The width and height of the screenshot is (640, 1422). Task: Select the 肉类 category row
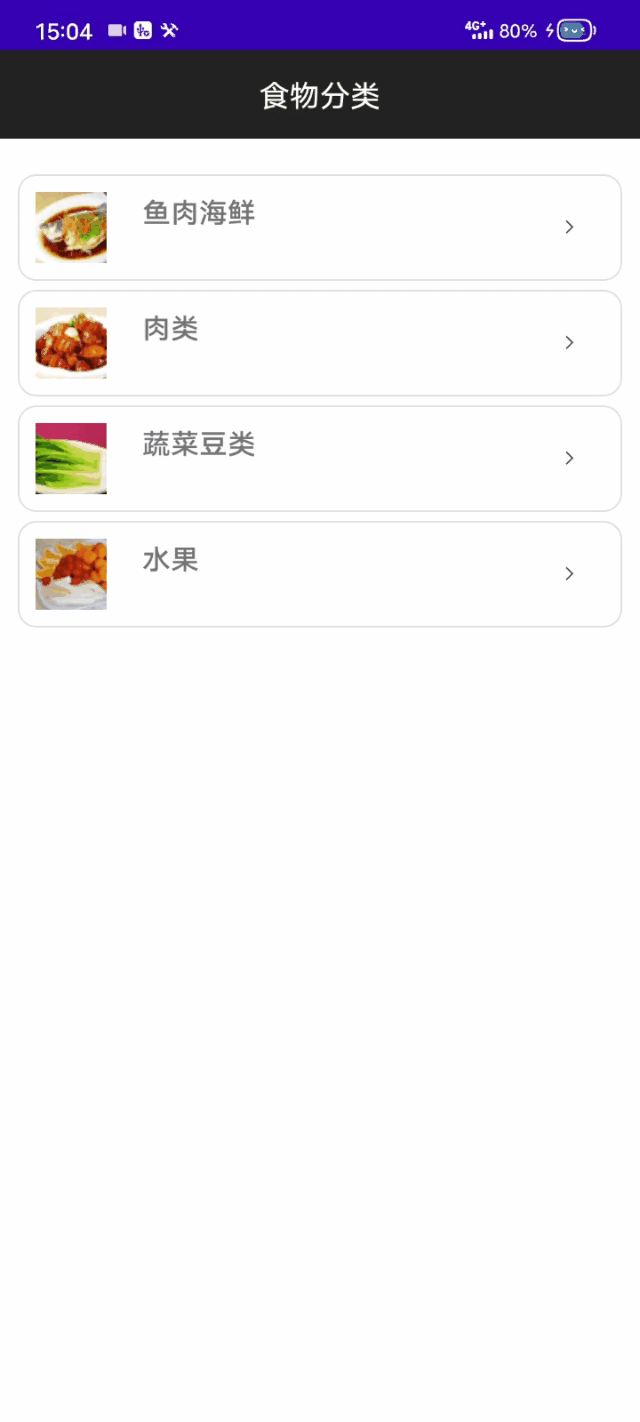point(320,343)
